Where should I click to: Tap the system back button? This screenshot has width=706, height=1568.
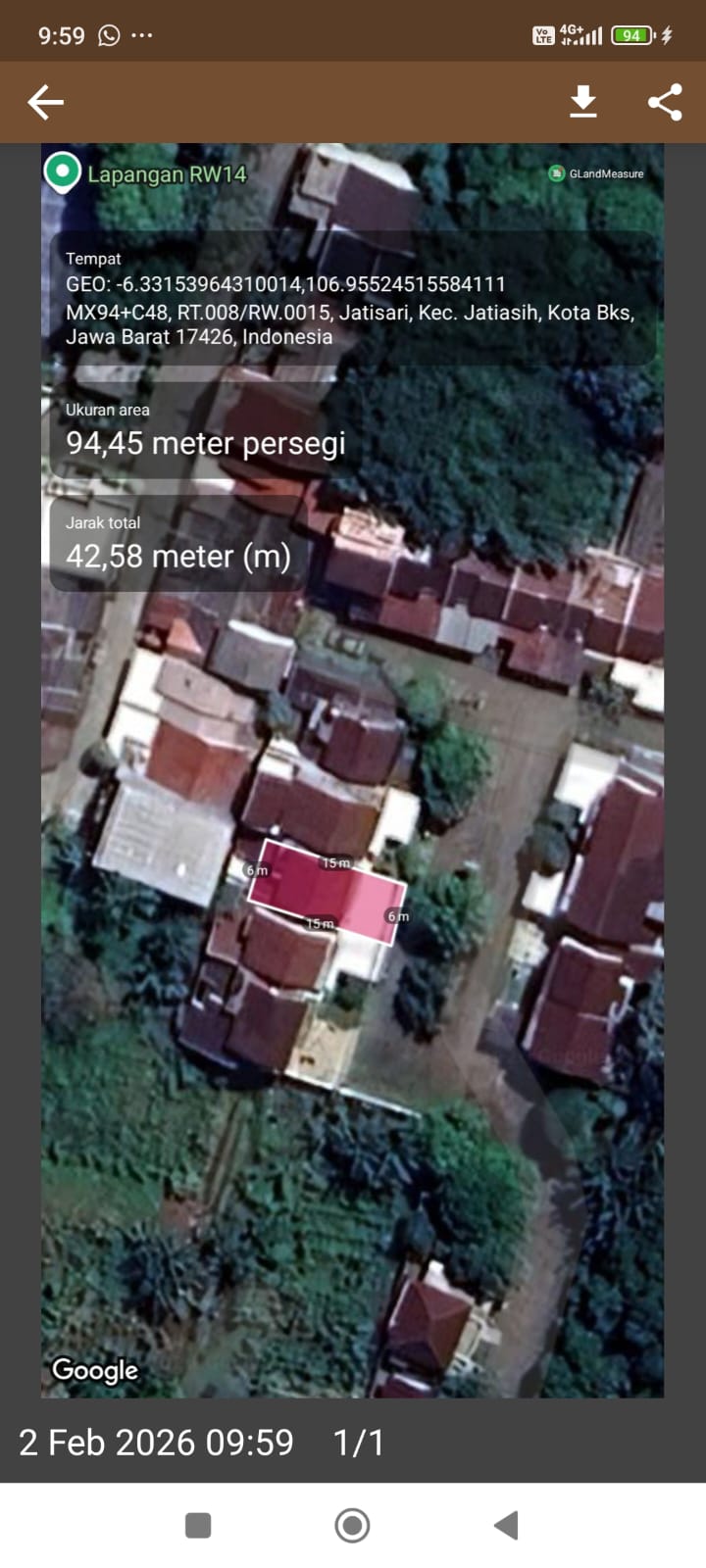tap(506, 1525)
